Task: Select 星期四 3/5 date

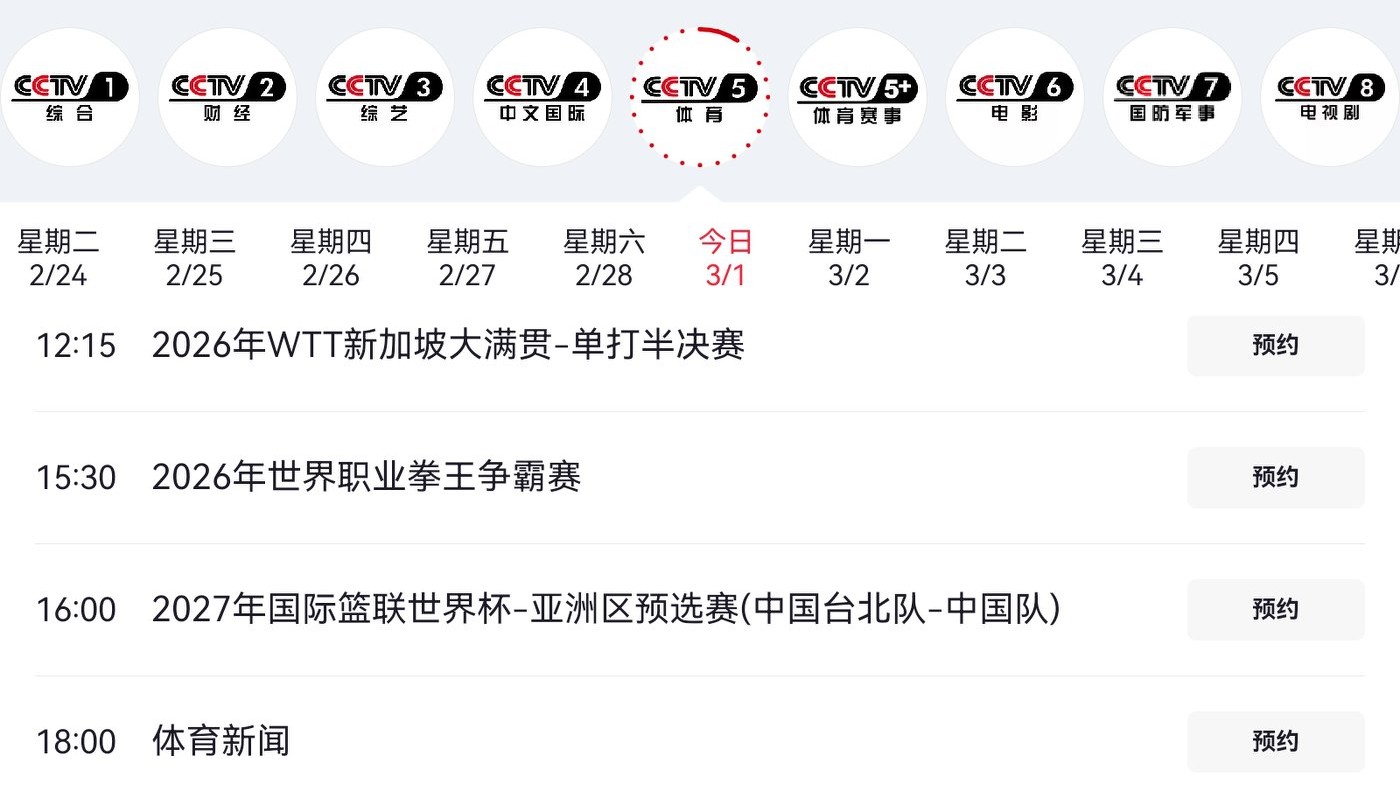Action: click(x=1258, y=258)
